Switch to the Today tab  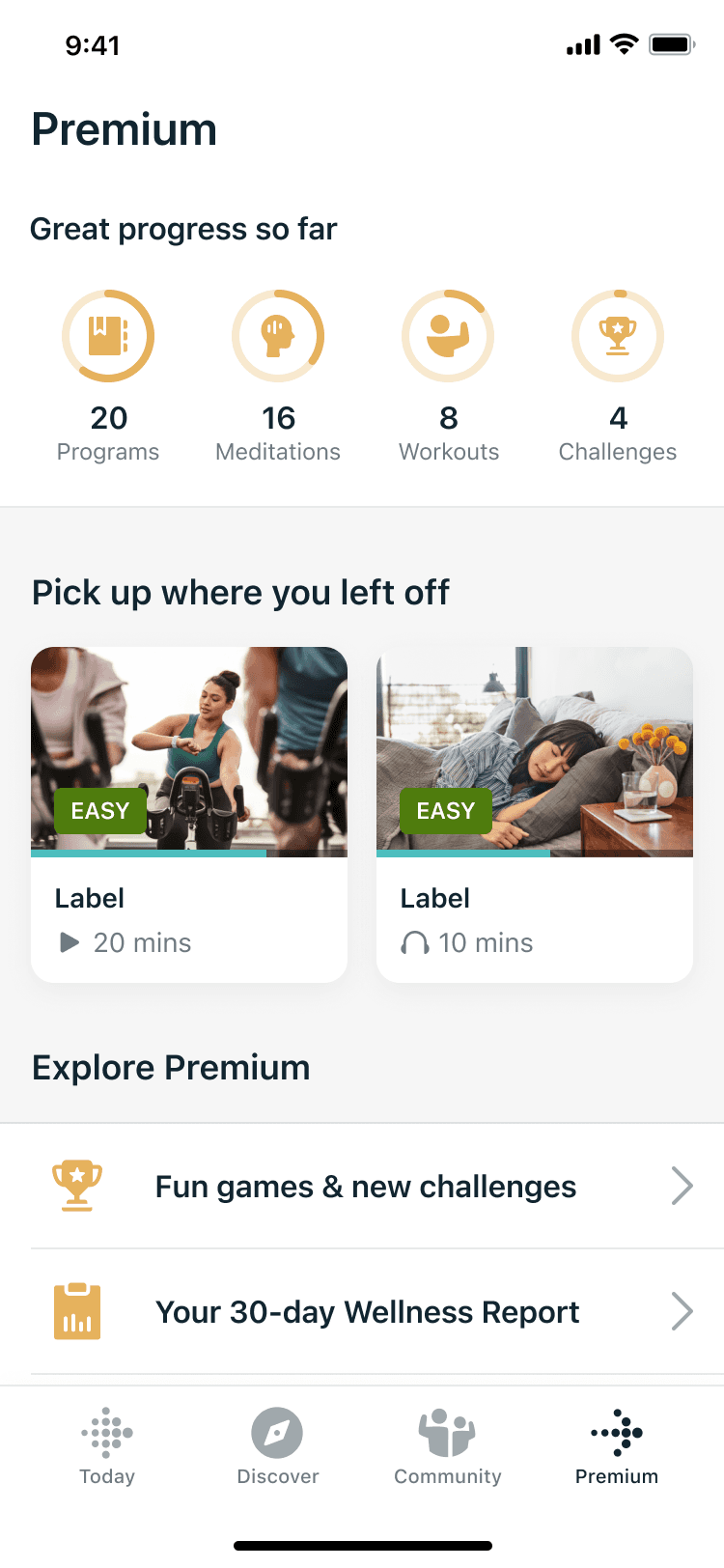point(107,1445)
